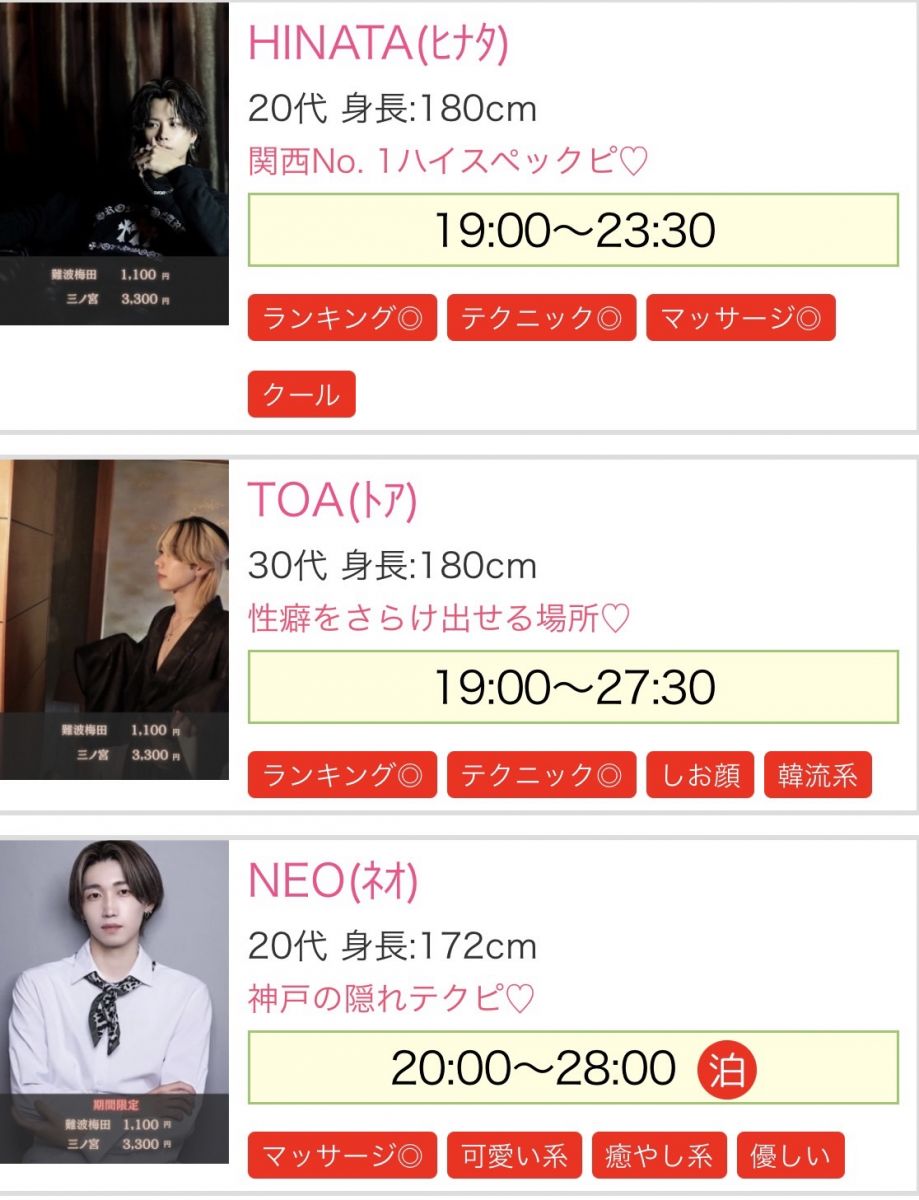Select HINATA's マッサージ◎ tag
919x1200 pixels.
click(x=740, y=318)
